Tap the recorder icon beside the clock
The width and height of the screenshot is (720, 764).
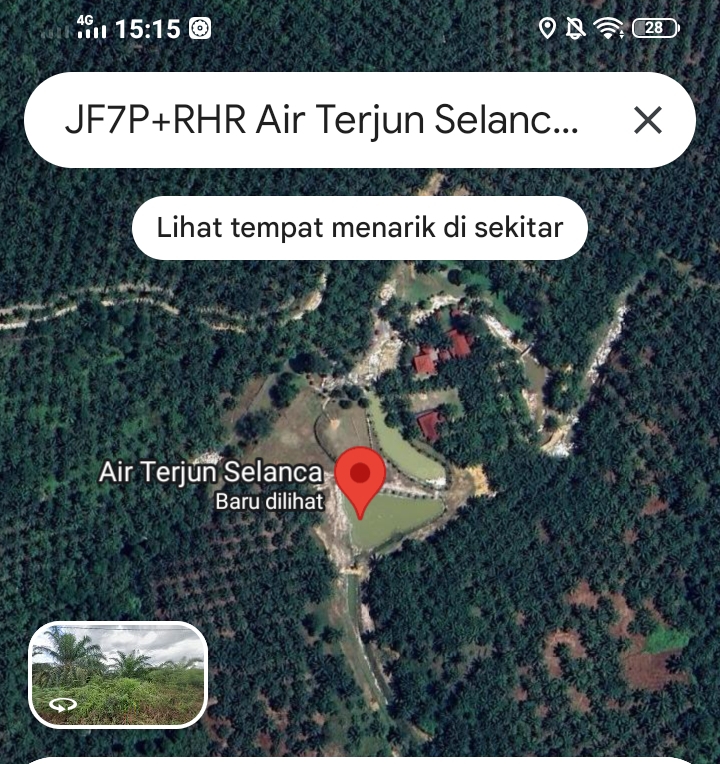click(200, 30)
